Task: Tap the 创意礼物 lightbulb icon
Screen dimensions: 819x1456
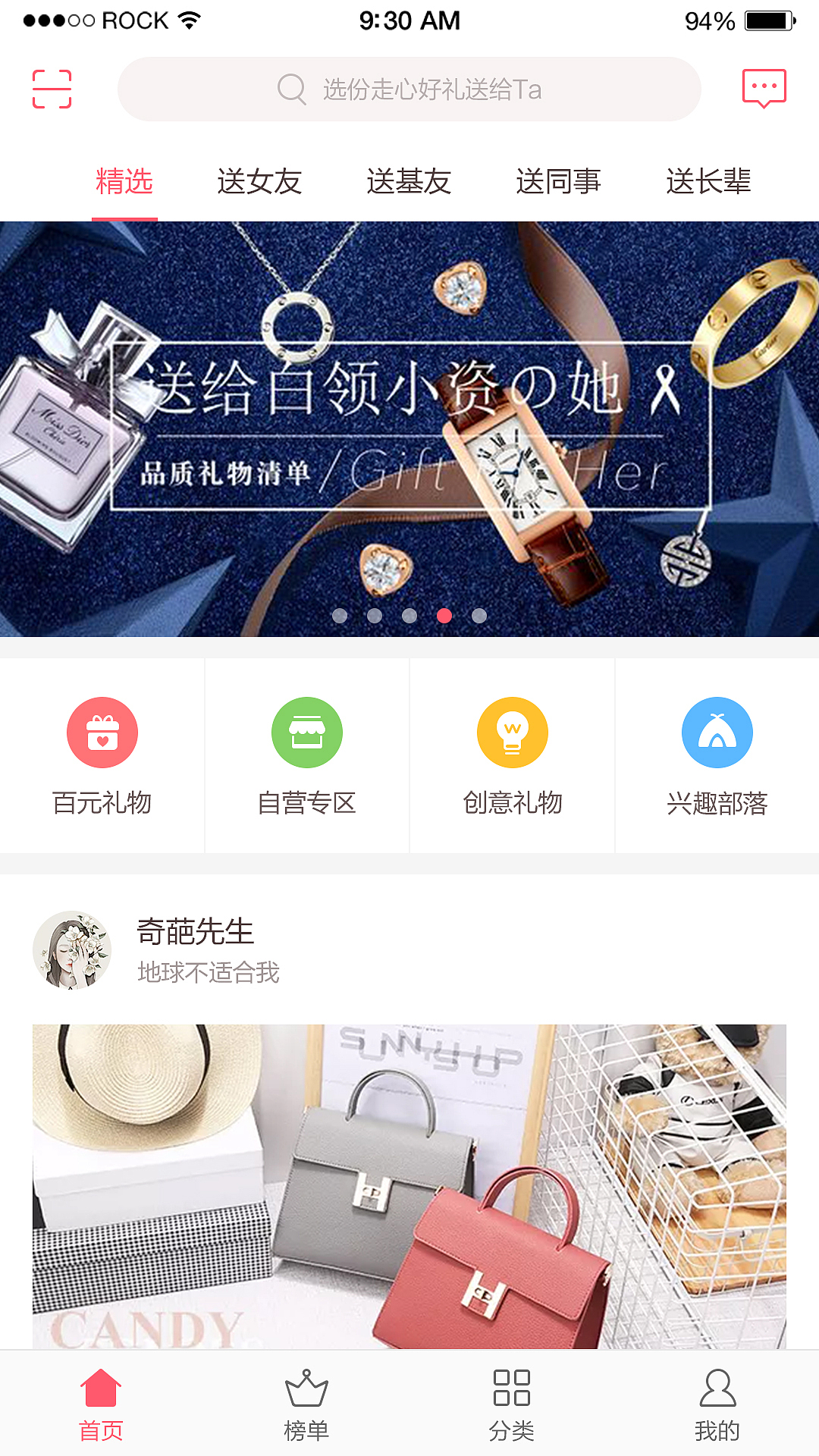Action: pyautogui.click(x=512, y=733)
